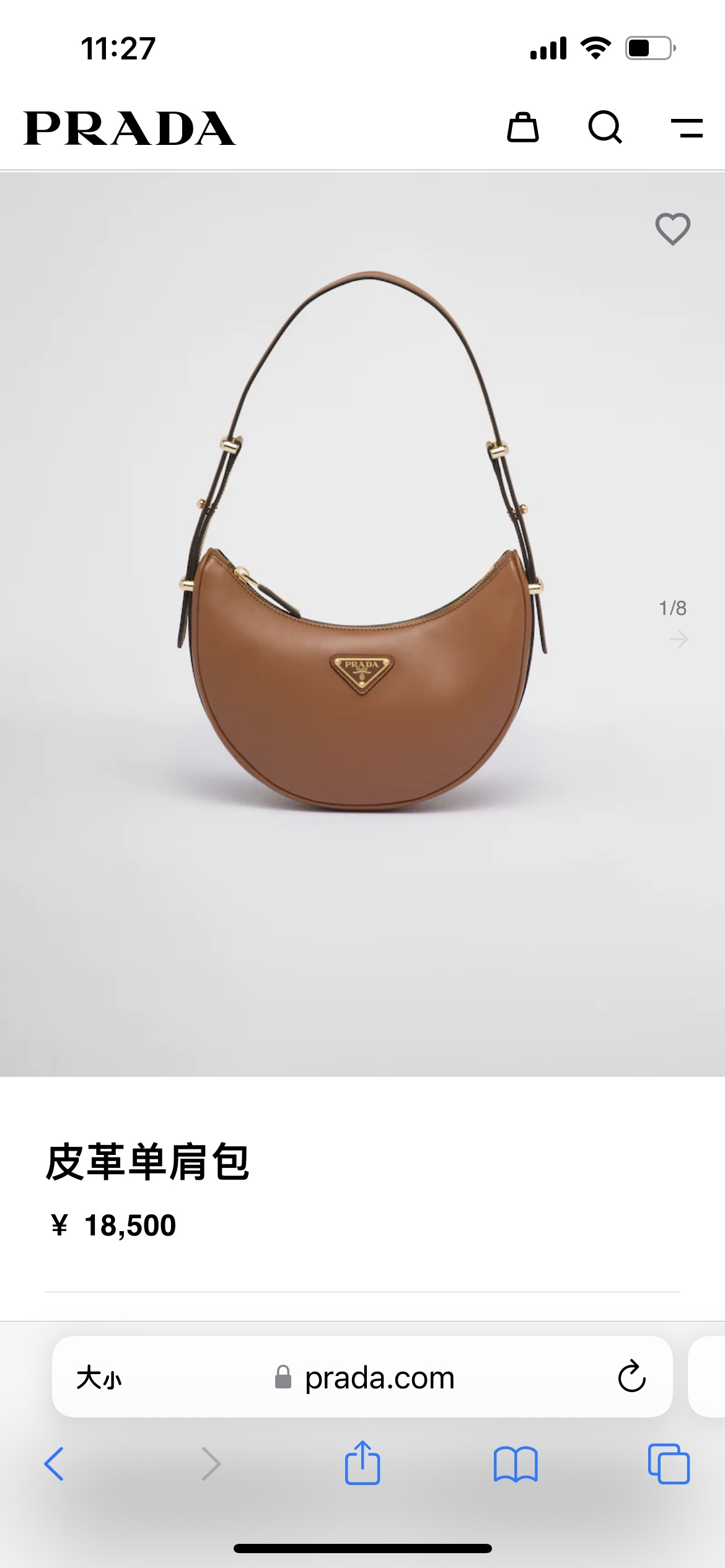Go back to the previous page
This screenshot has width=725, height=1568.
coord(55,1464)
